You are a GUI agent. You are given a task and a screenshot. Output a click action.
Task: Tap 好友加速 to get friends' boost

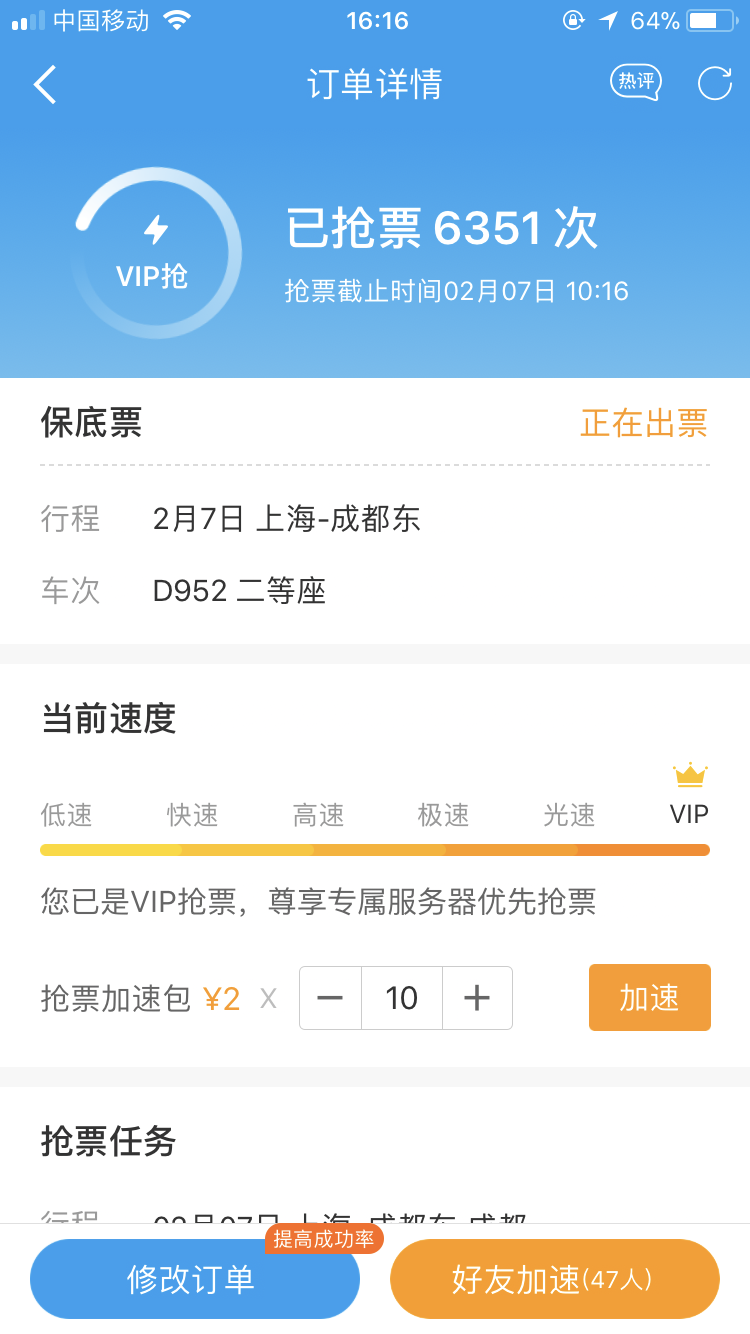[555, 1279]
